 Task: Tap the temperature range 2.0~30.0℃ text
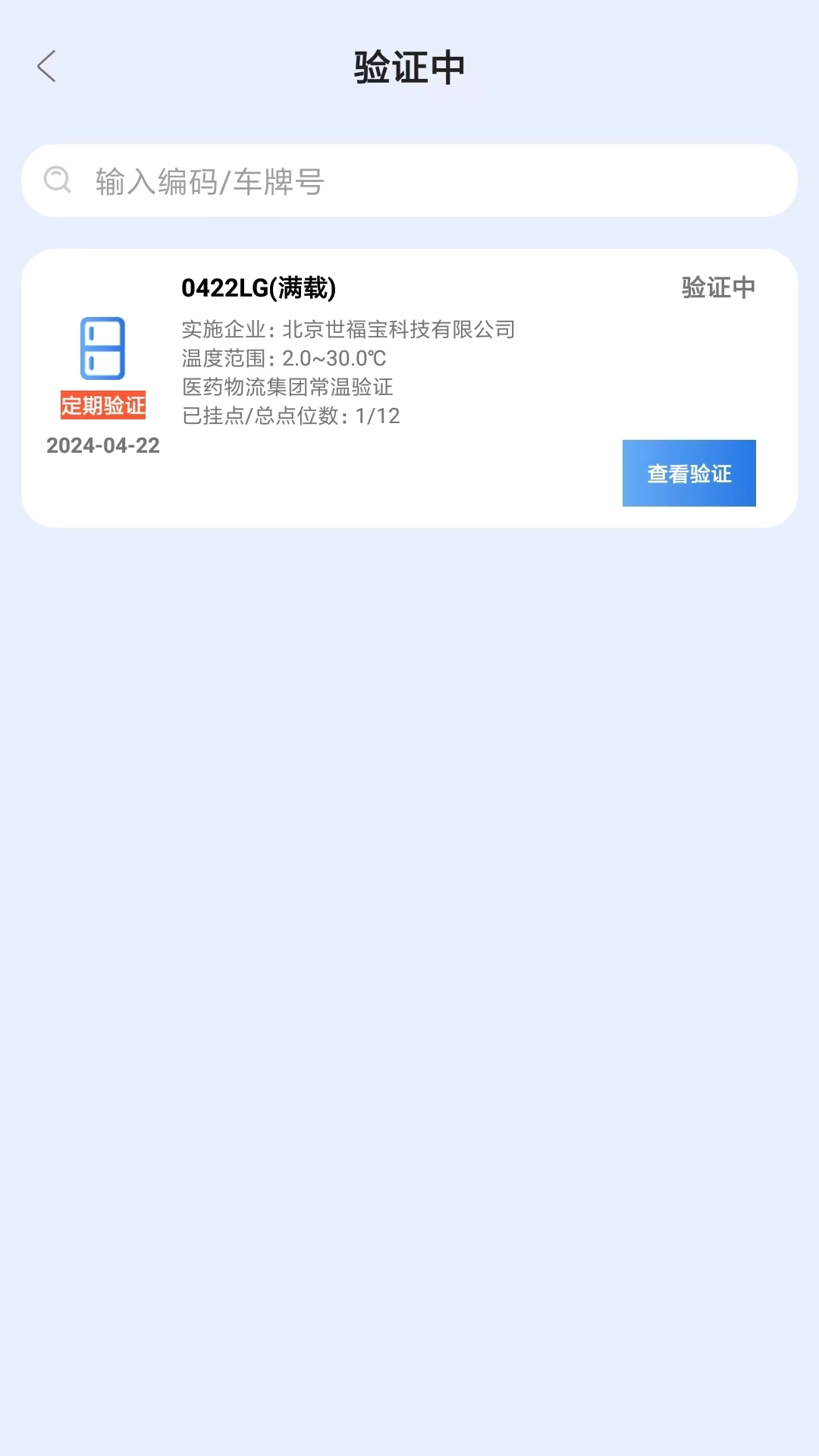tap(334, 359)
